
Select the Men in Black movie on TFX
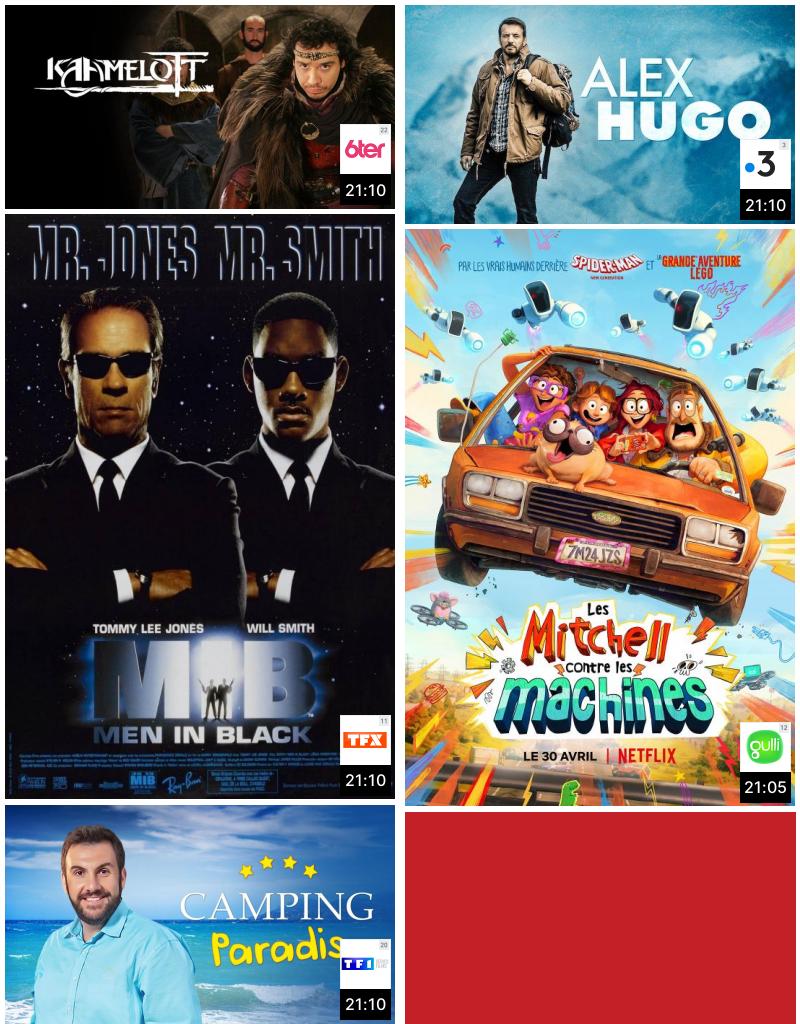tap(200, 506)
